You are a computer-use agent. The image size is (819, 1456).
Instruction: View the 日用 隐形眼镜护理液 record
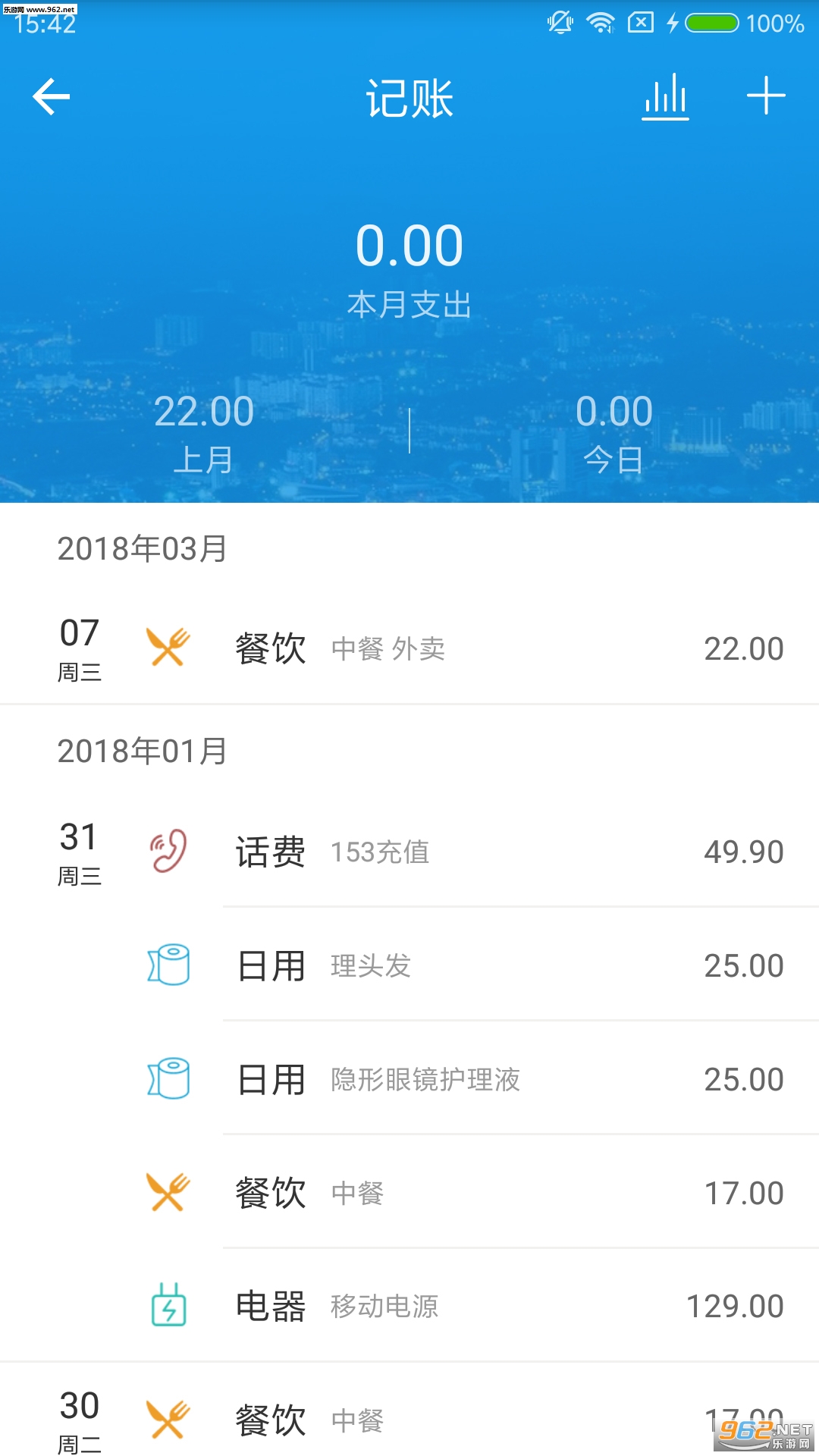(455, 1079)
